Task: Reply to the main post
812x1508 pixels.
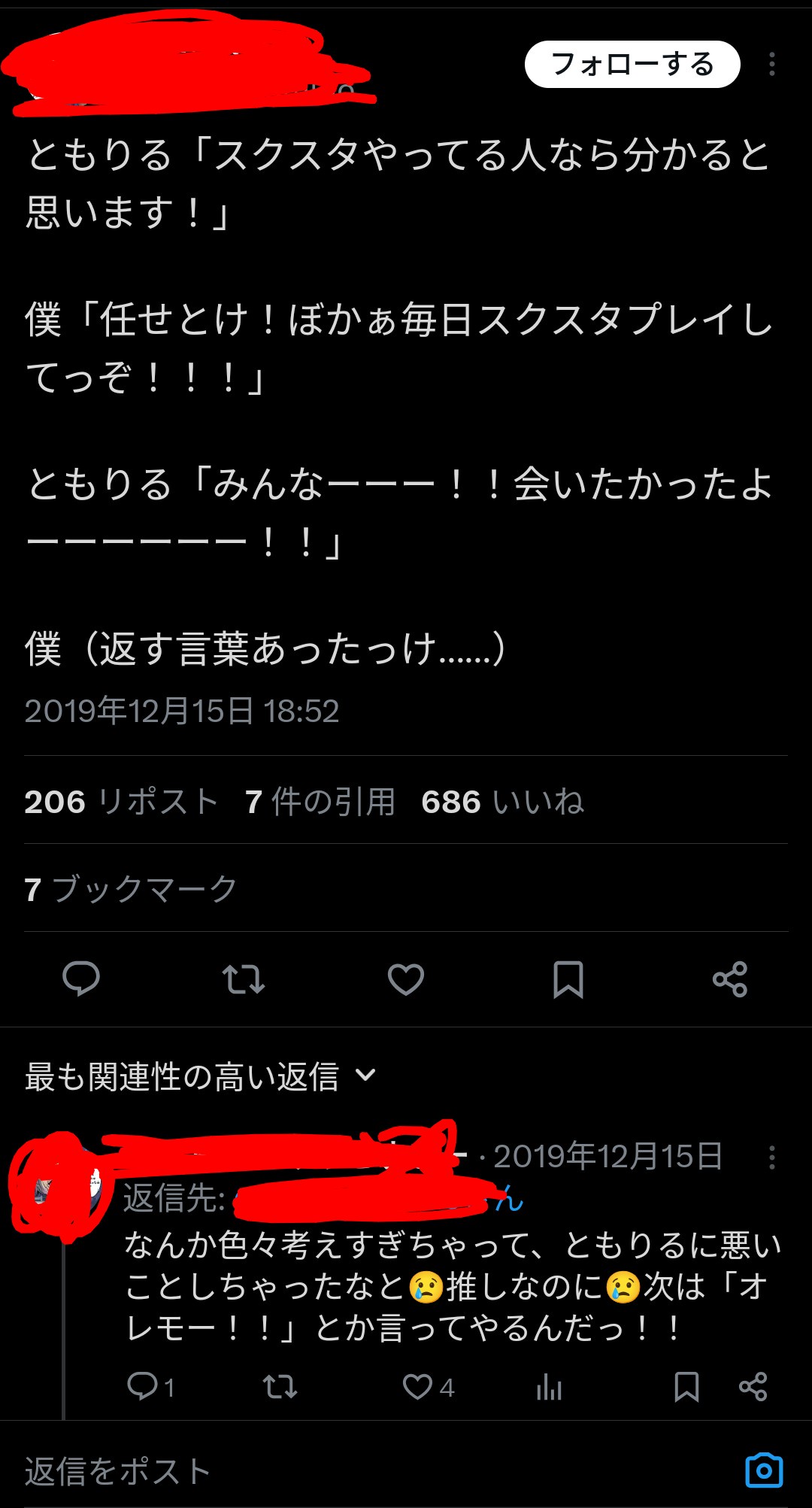Action: (81, 979)
